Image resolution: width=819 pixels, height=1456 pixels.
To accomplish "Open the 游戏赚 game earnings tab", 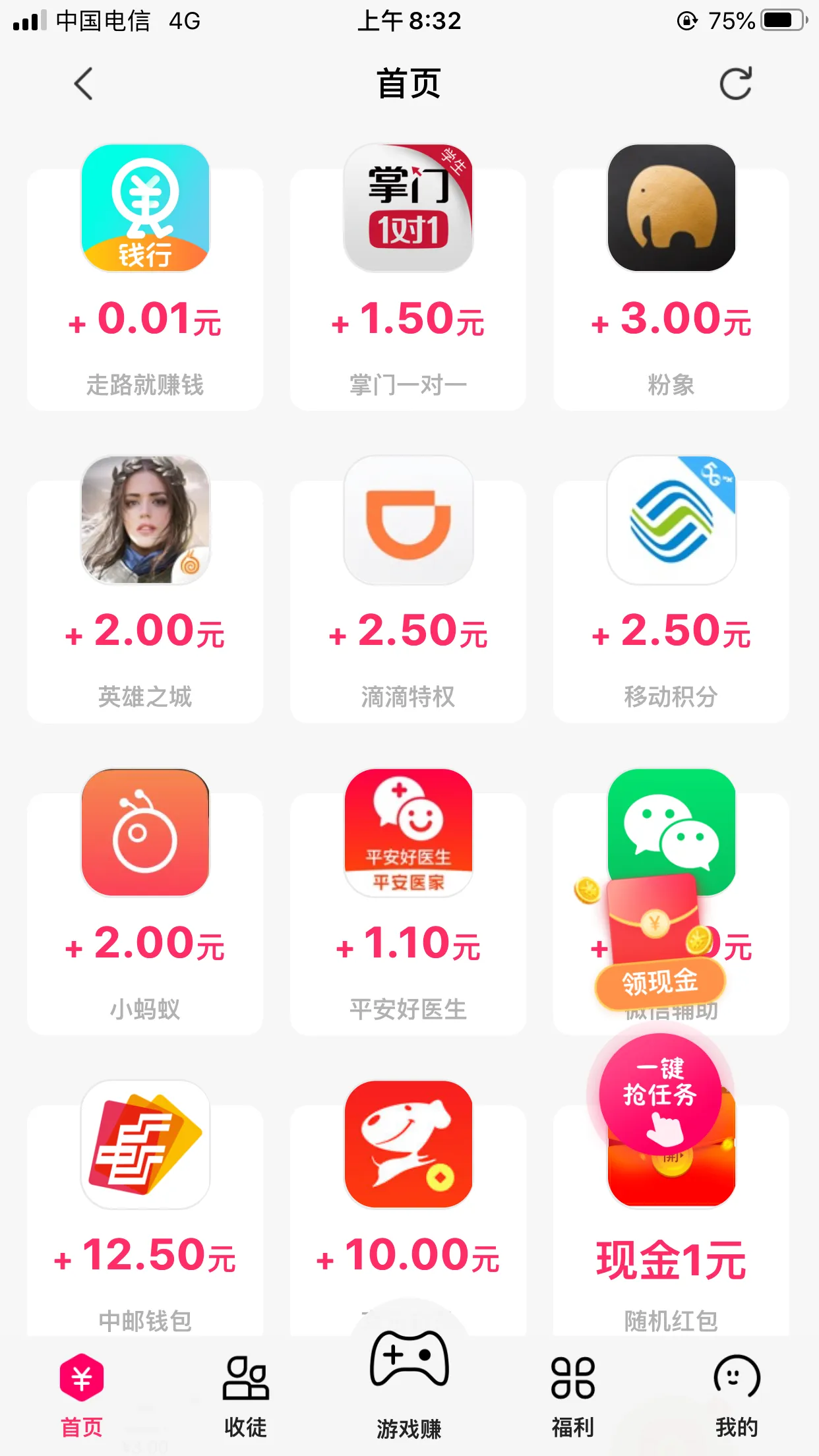I will click(409, 1405).
